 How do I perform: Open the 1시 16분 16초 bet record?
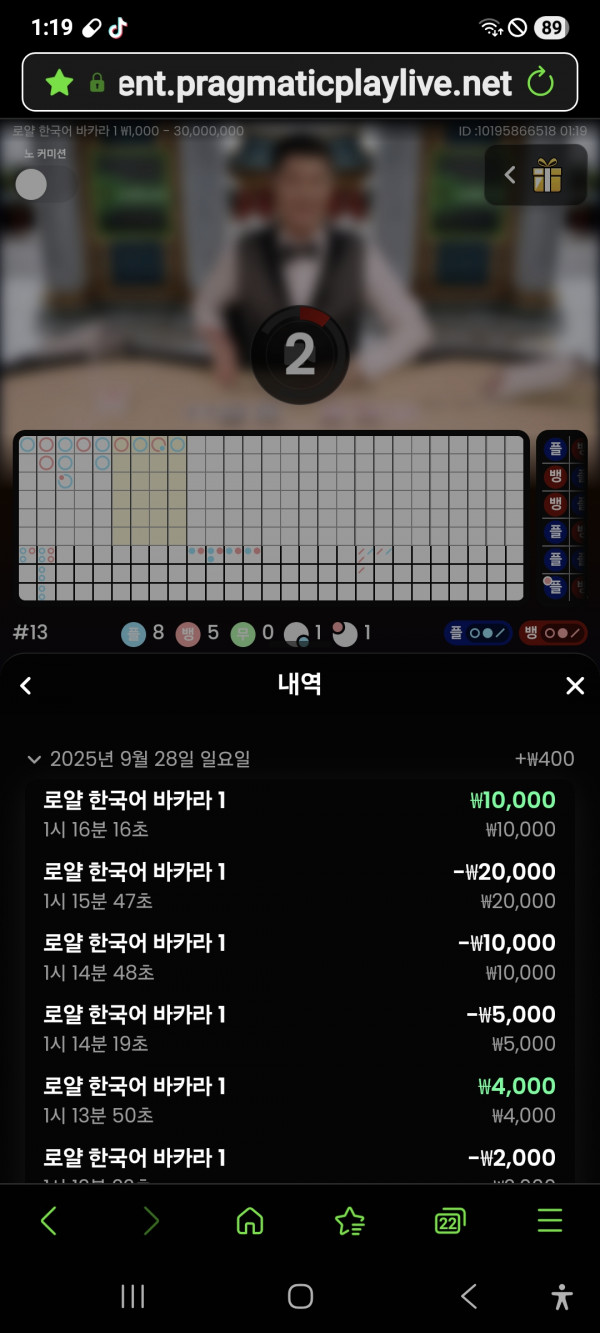click(299, 814)
